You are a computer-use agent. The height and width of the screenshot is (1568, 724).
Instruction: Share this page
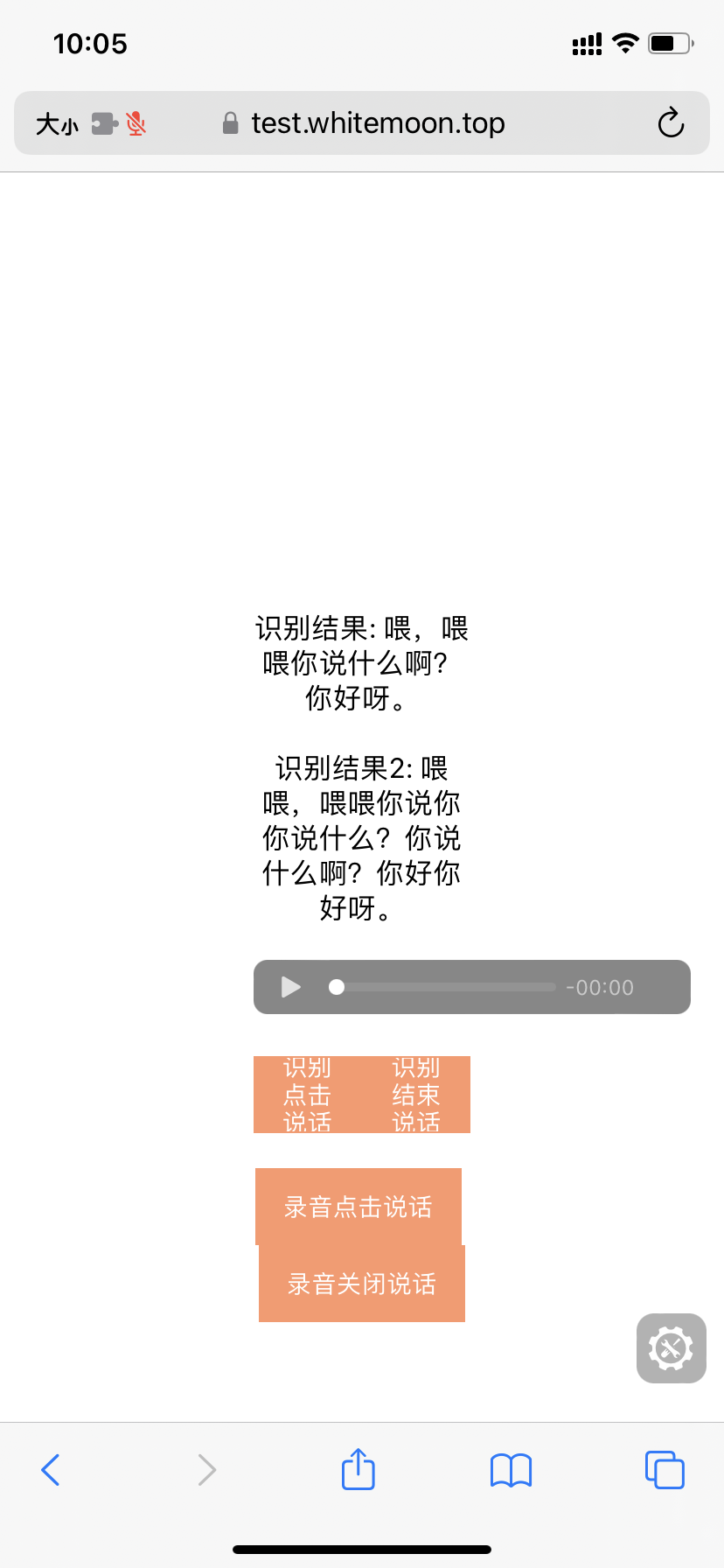[359, 1468]
